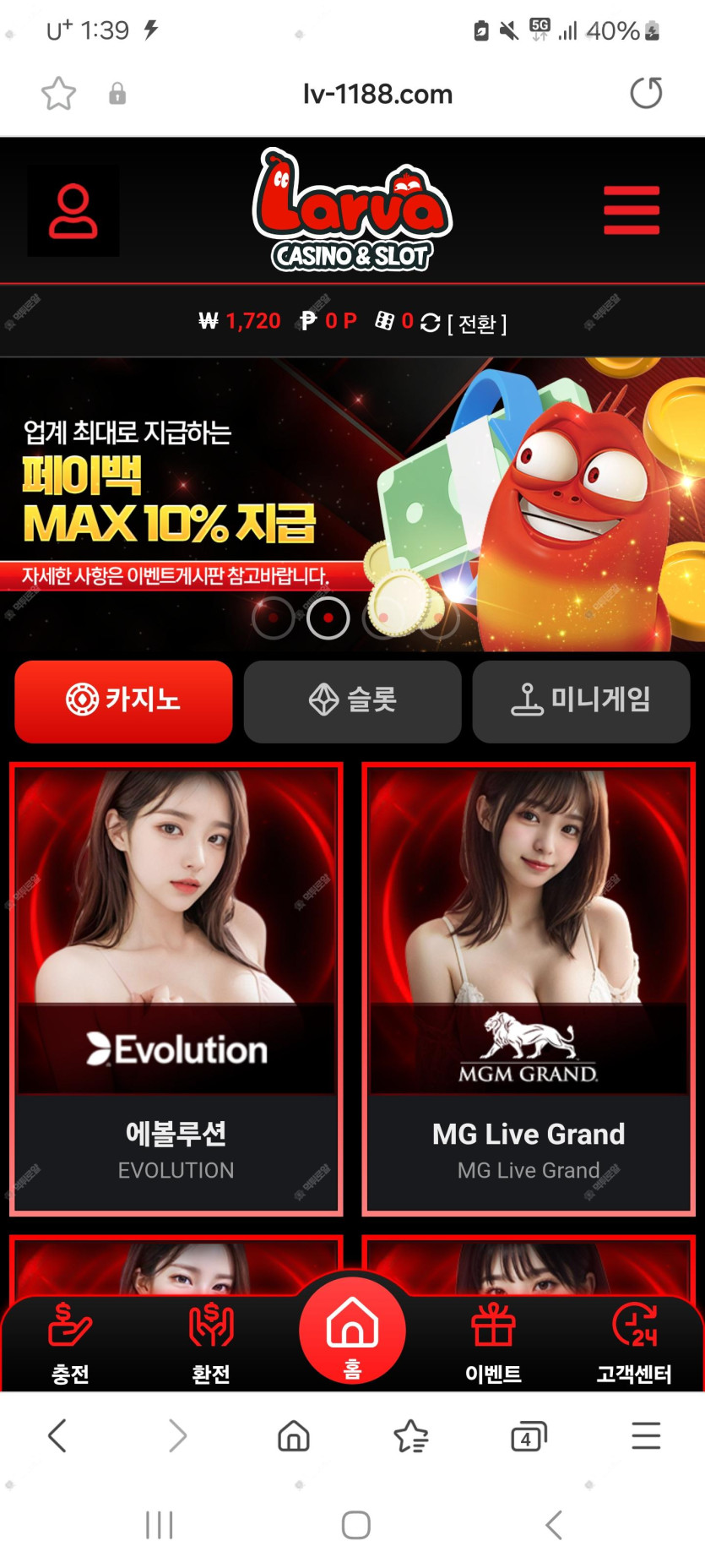Image resolution: width=705 pixels, height=1568 pixels.
Task: Open 고객센터 customer support
Action: 634,1343
